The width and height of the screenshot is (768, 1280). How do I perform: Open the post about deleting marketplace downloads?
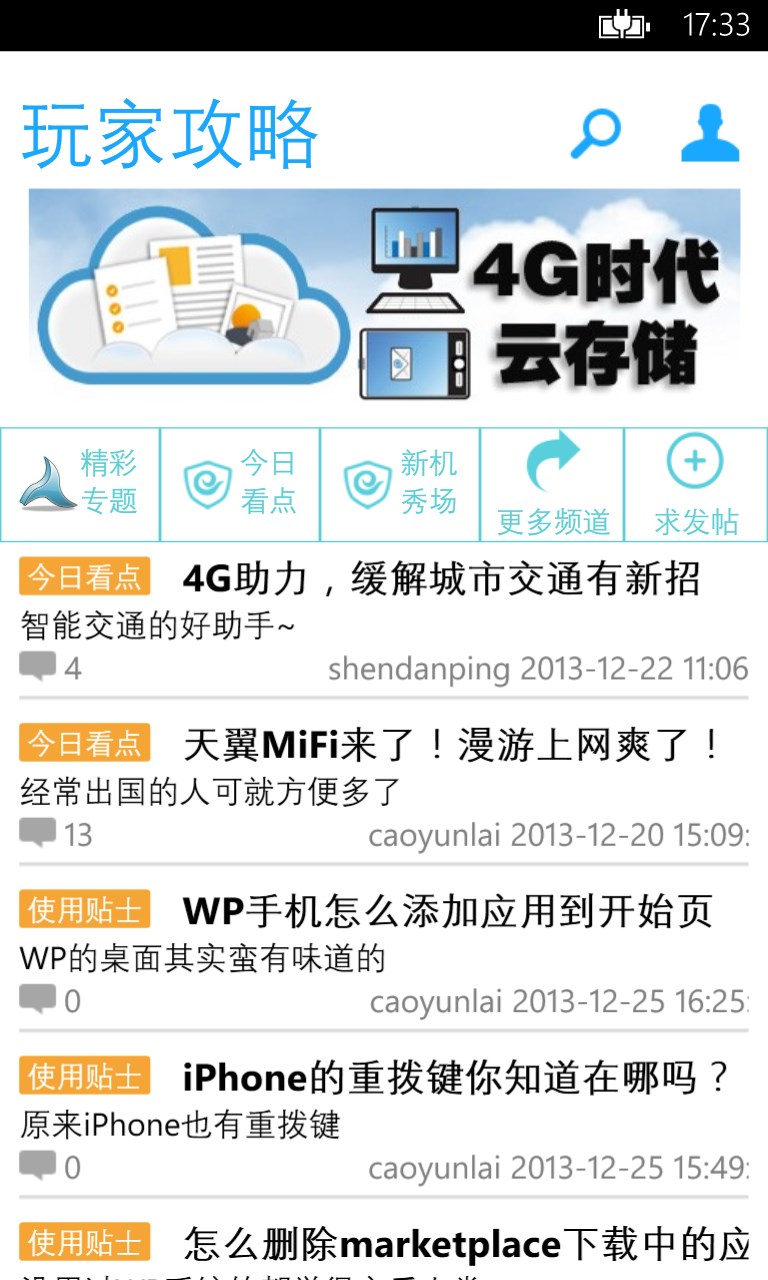(466, 1244)
